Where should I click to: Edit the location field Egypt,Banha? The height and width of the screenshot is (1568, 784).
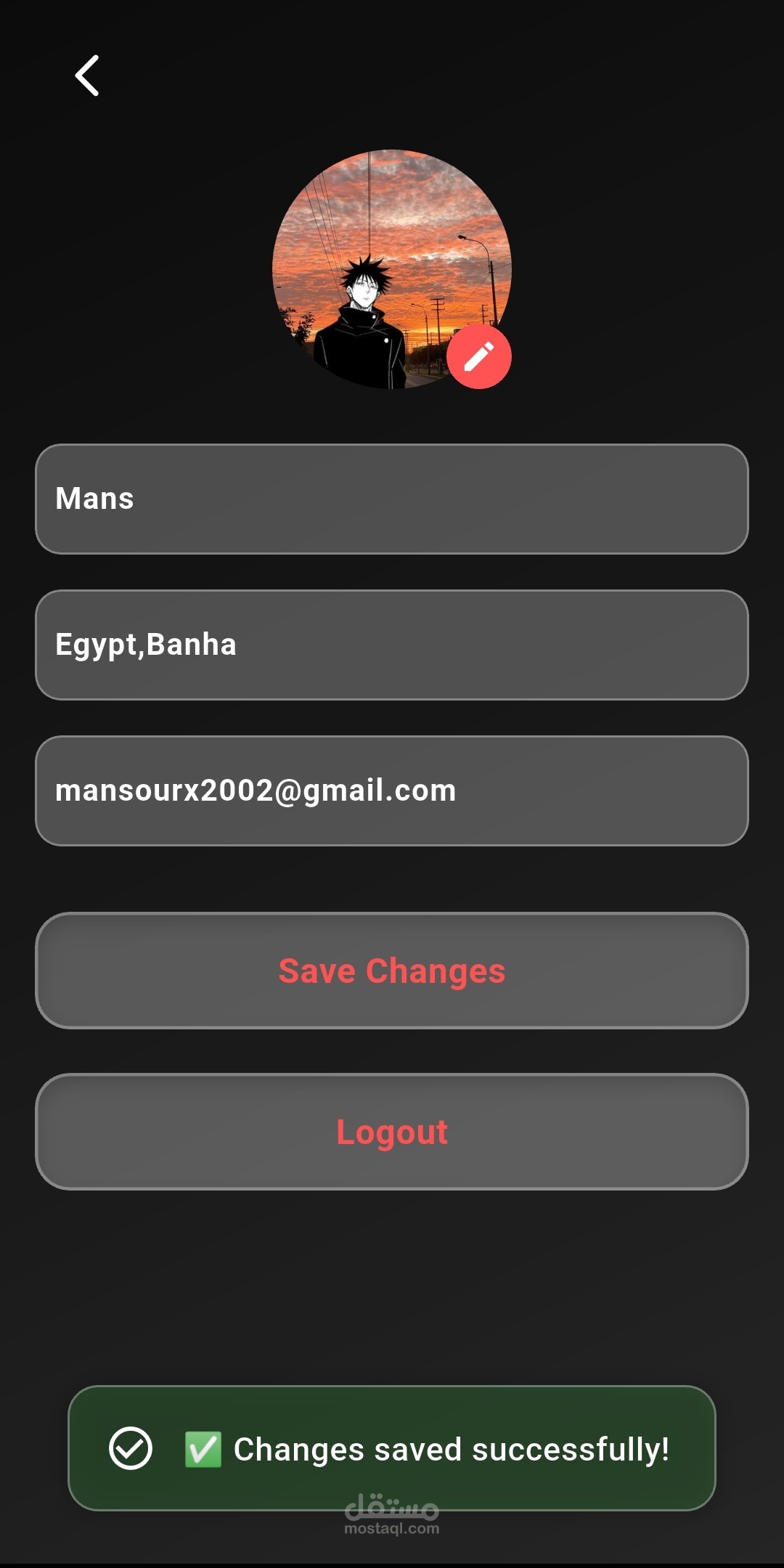[392, 645]
